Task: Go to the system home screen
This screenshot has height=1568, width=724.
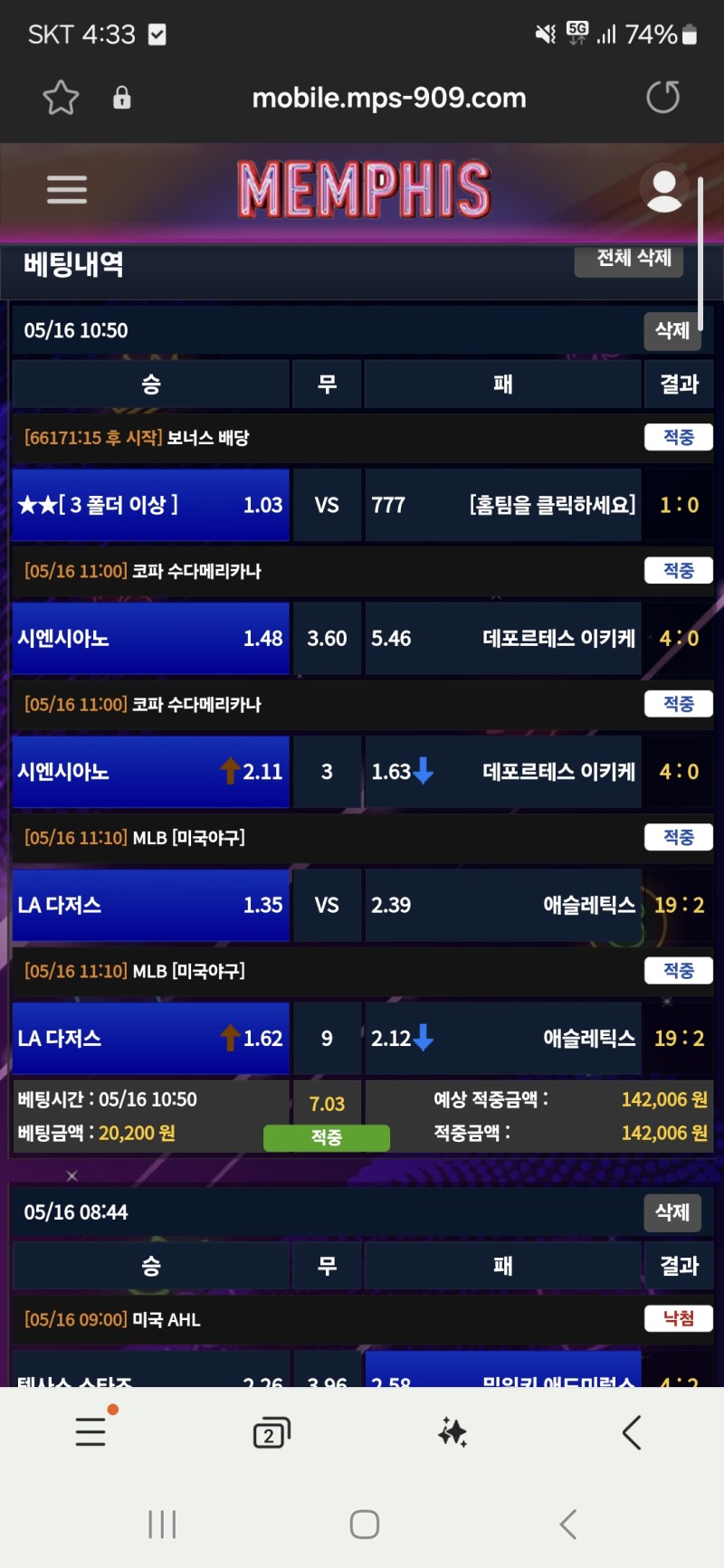Action: 364,1525
